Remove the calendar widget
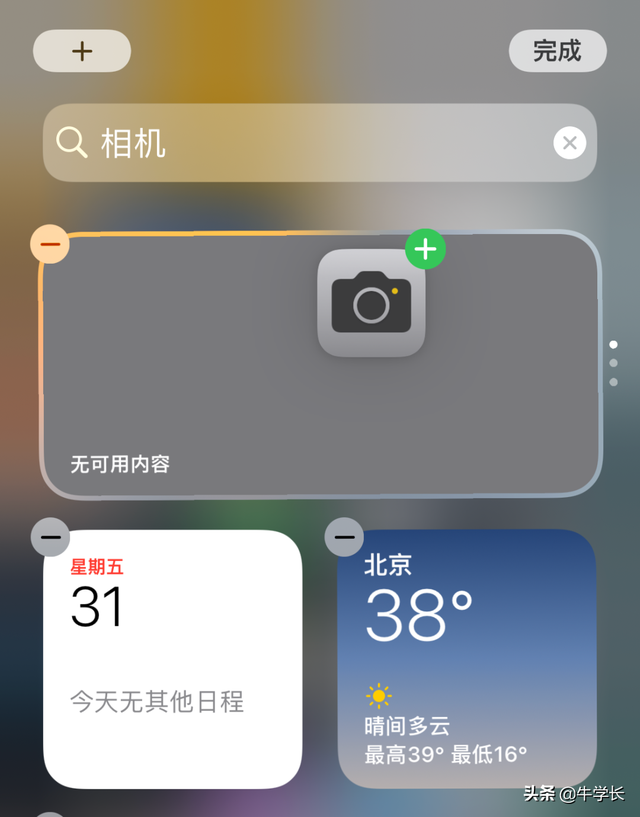 [50, 537]
